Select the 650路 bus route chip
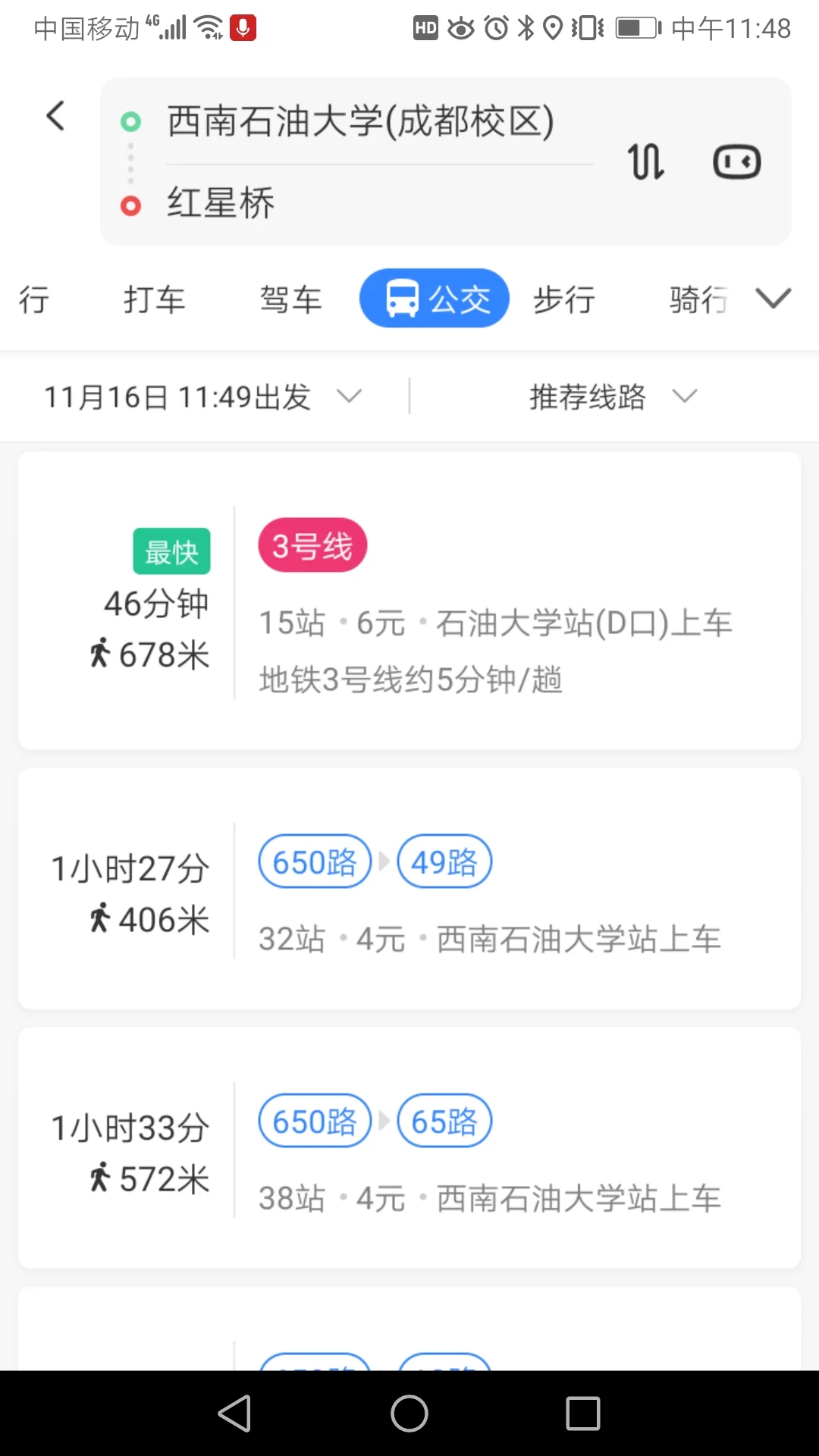This screenshot has height=1456, width=819. [314, 861]
